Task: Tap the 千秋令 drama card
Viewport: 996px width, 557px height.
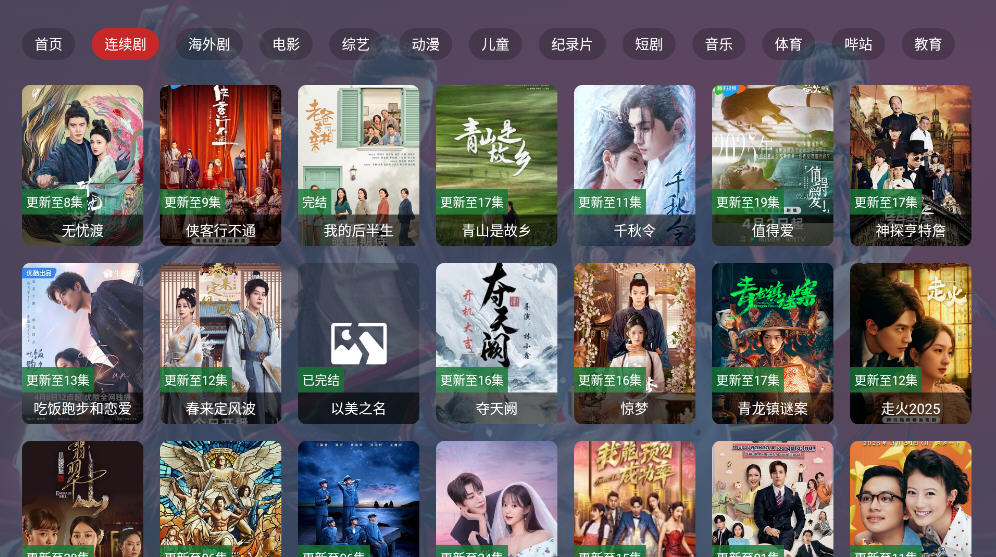Action: 634,165
